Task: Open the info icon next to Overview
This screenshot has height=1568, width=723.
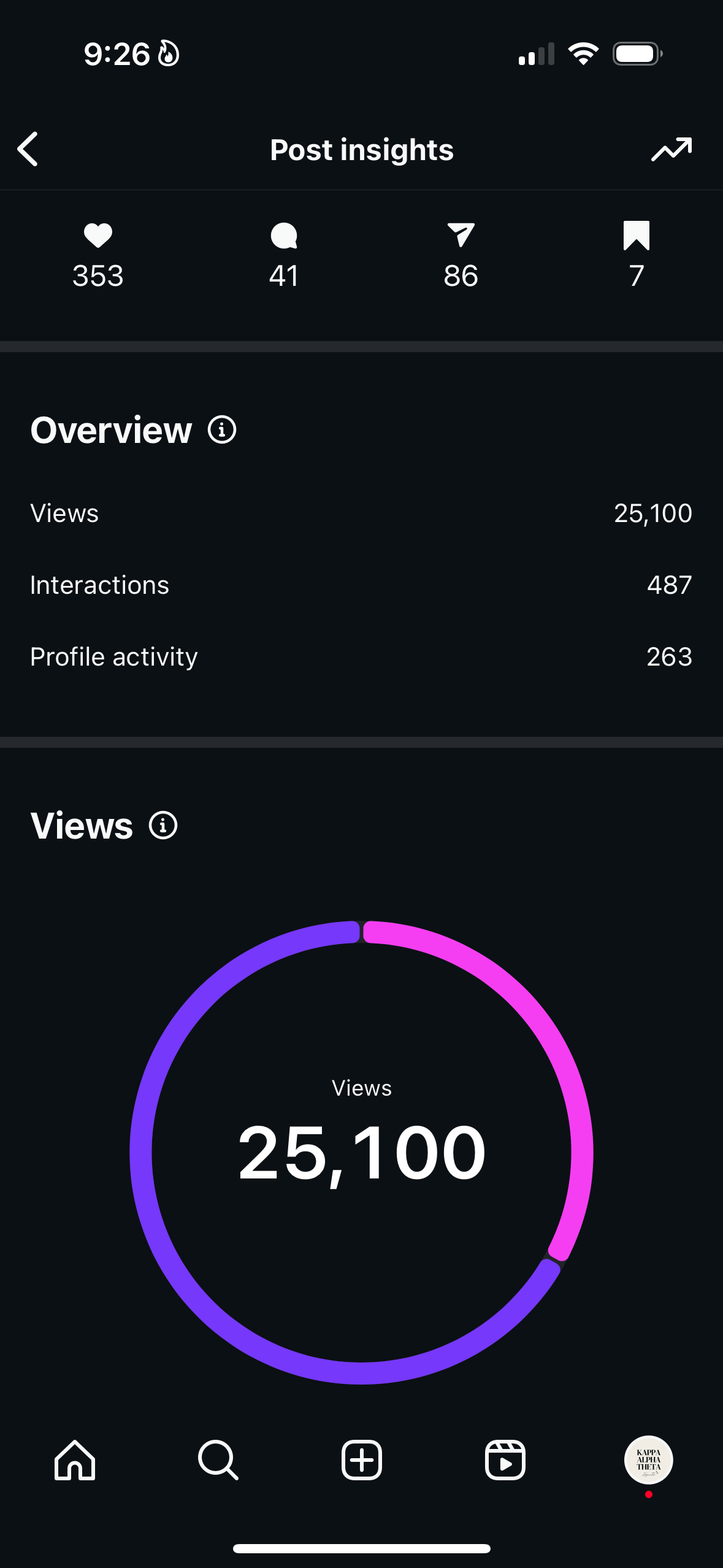Action: tap(222, 429)
